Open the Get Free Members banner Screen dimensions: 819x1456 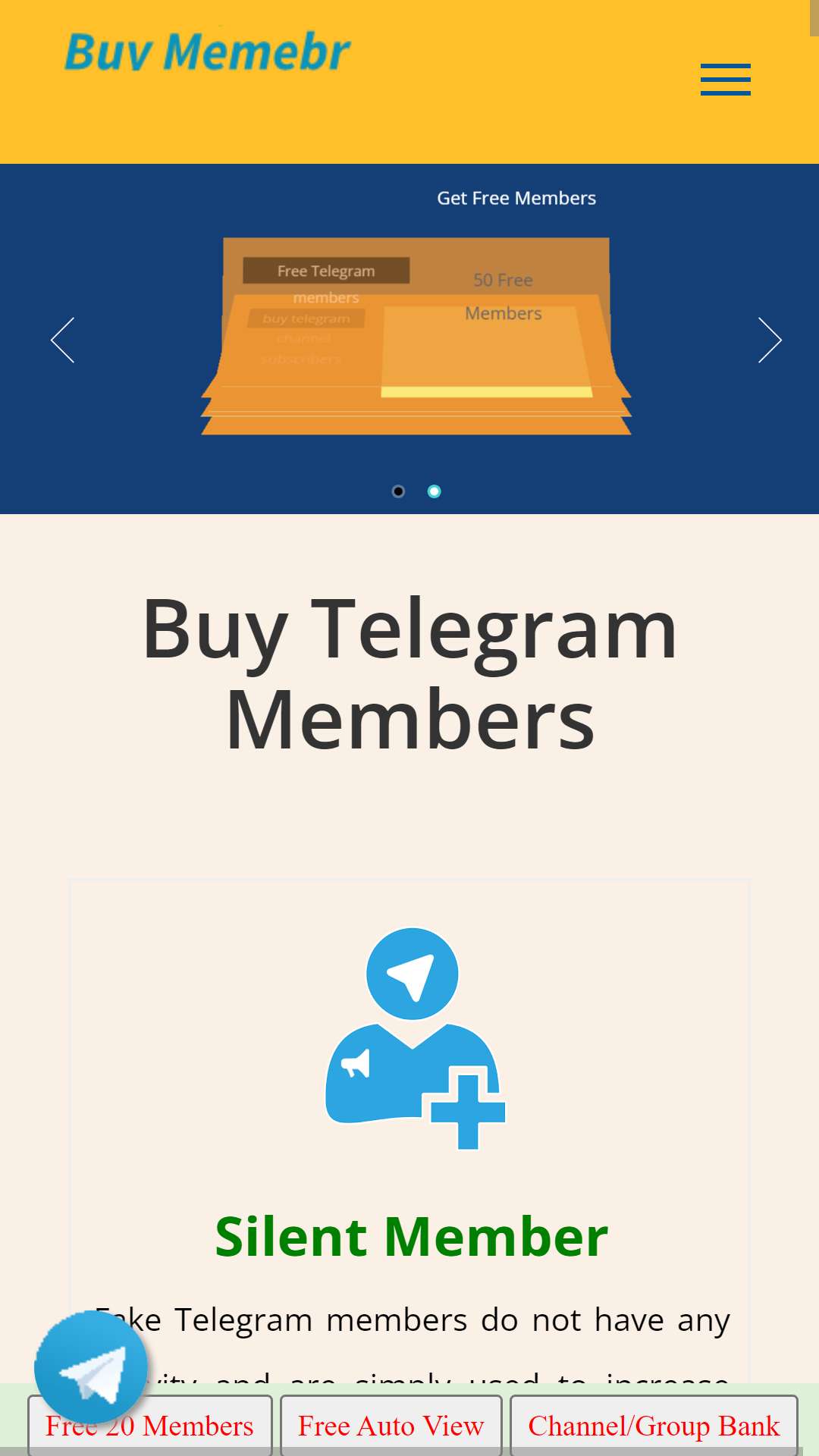tap(516, 199)
